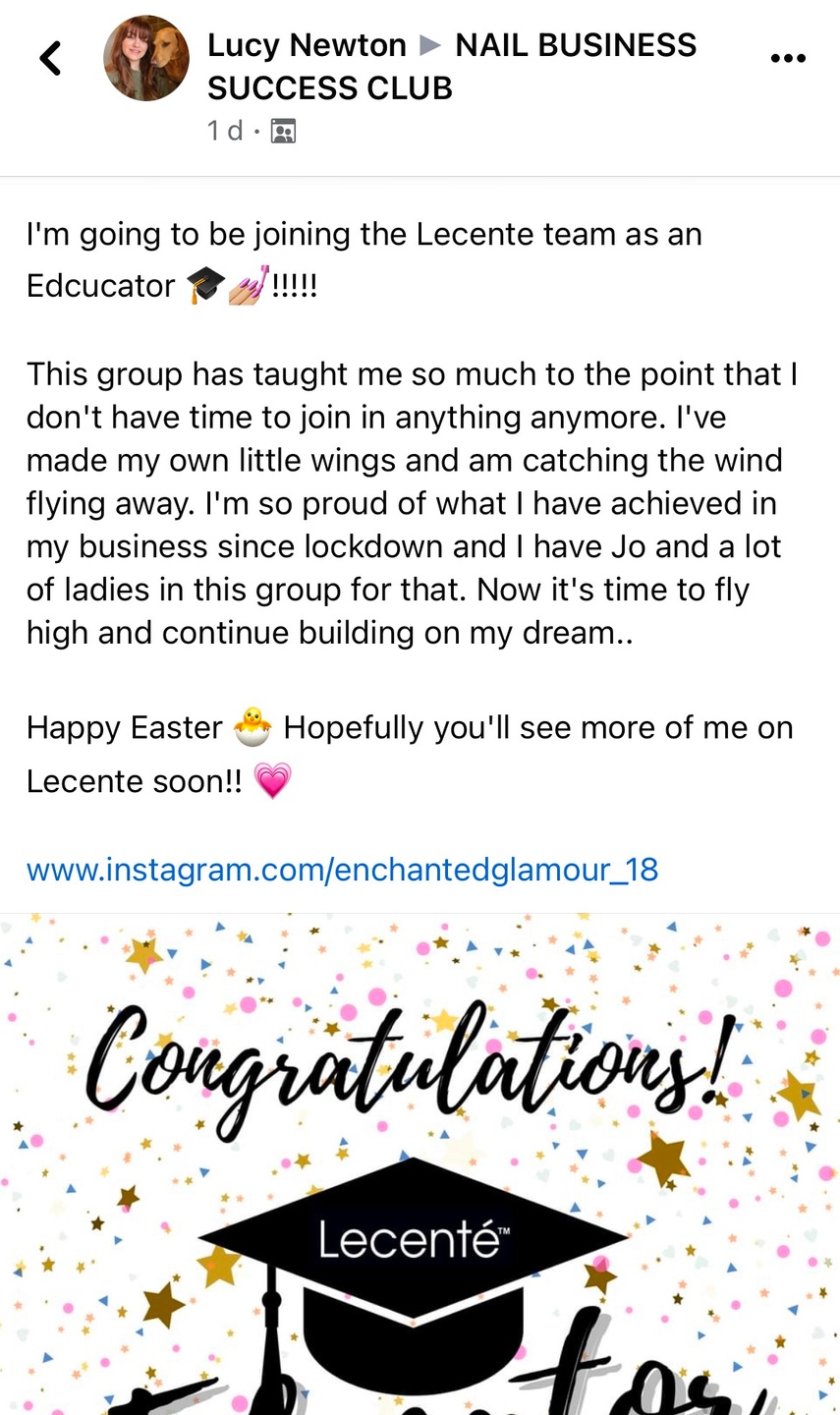Open the NAIL BUSINESS SUCCESS CLUB group
Image resolution: width=840 pixels, height=1415 pixels.
point(575,45)
